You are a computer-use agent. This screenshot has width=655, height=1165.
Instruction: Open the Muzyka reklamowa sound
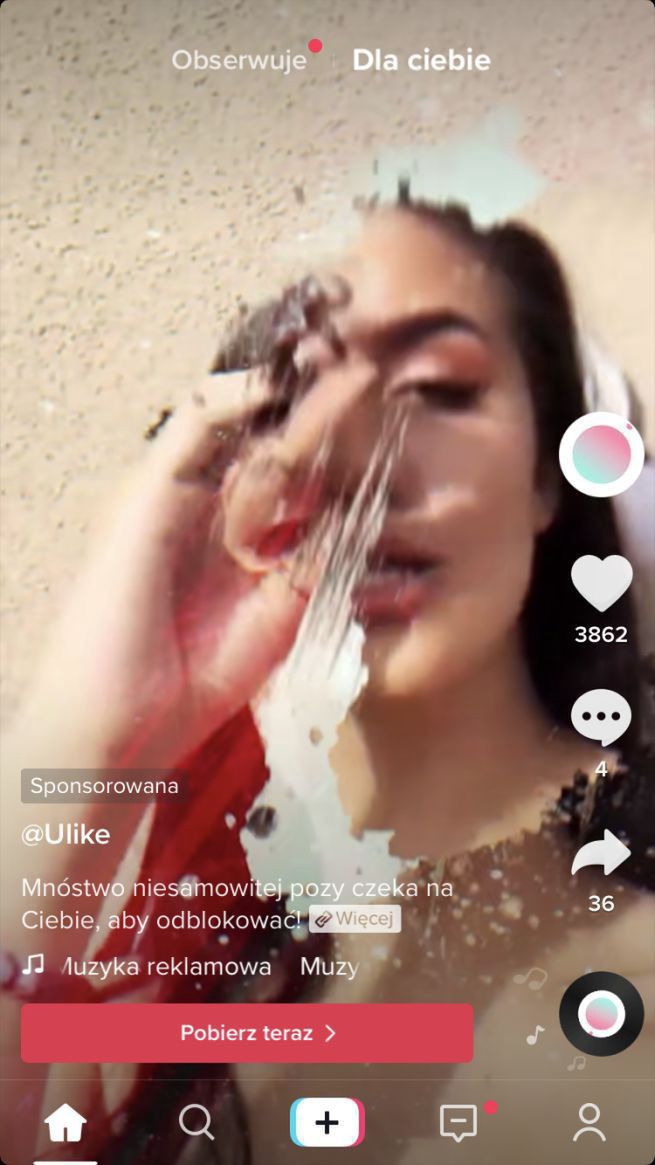(x=166, y=967)
